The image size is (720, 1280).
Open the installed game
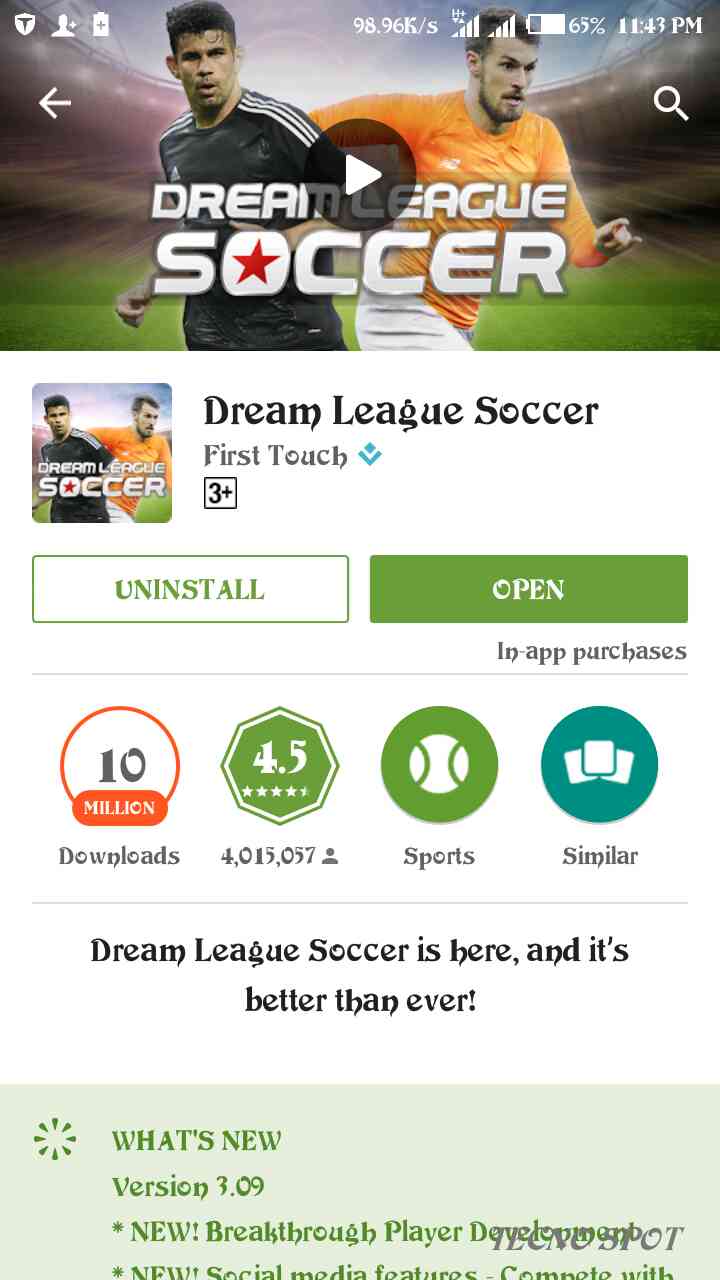pos(528,589)
